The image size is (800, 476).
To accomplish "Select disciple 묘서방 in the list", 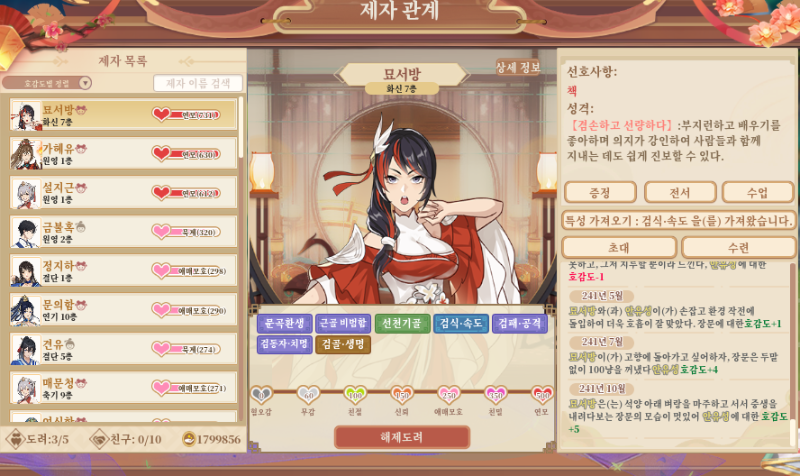I will point(124,115).
